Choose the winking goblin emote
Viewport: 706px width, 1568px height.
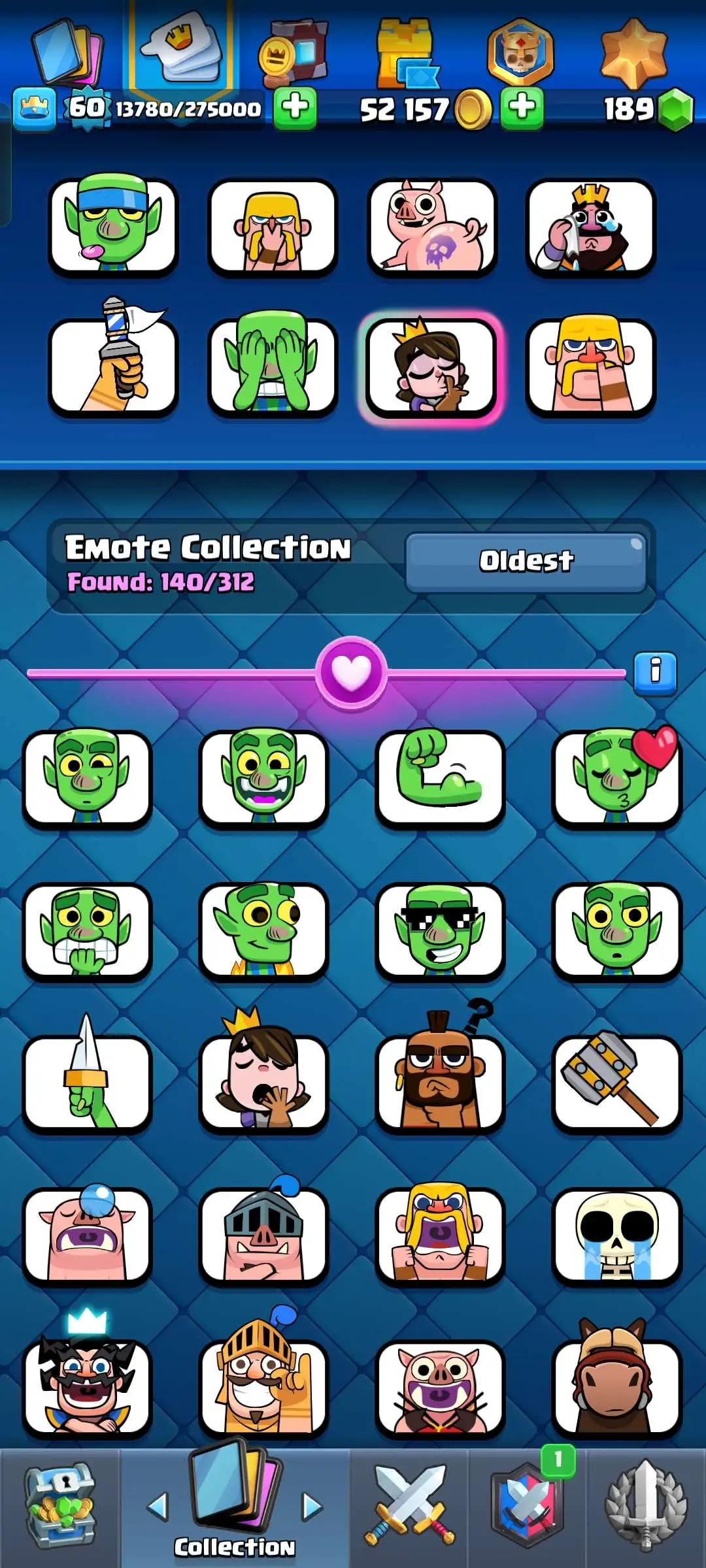(87, 777)
